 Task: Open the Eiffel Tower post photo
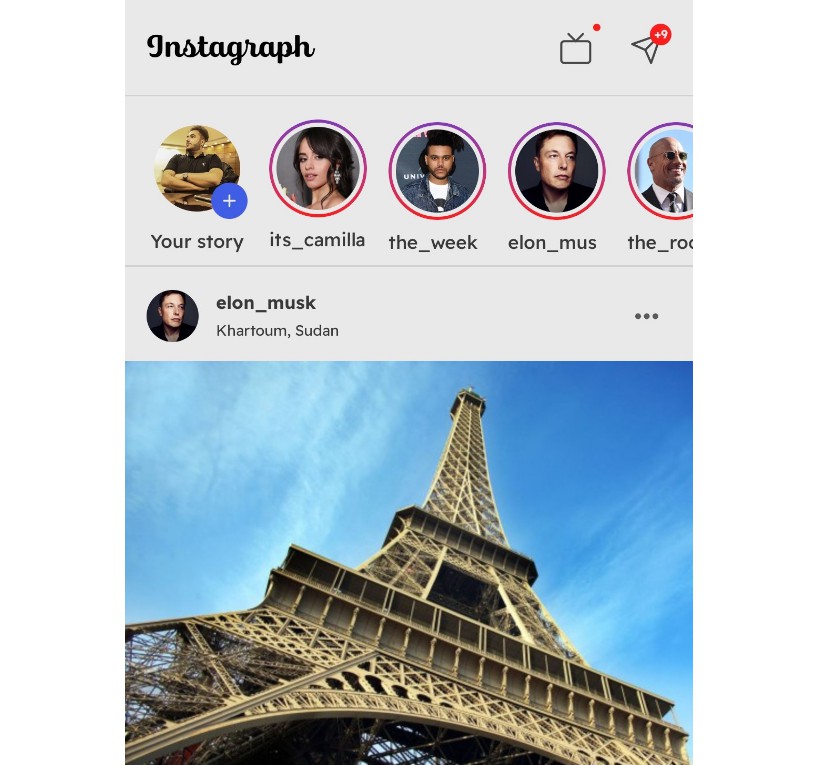click(x=408, y=562)
